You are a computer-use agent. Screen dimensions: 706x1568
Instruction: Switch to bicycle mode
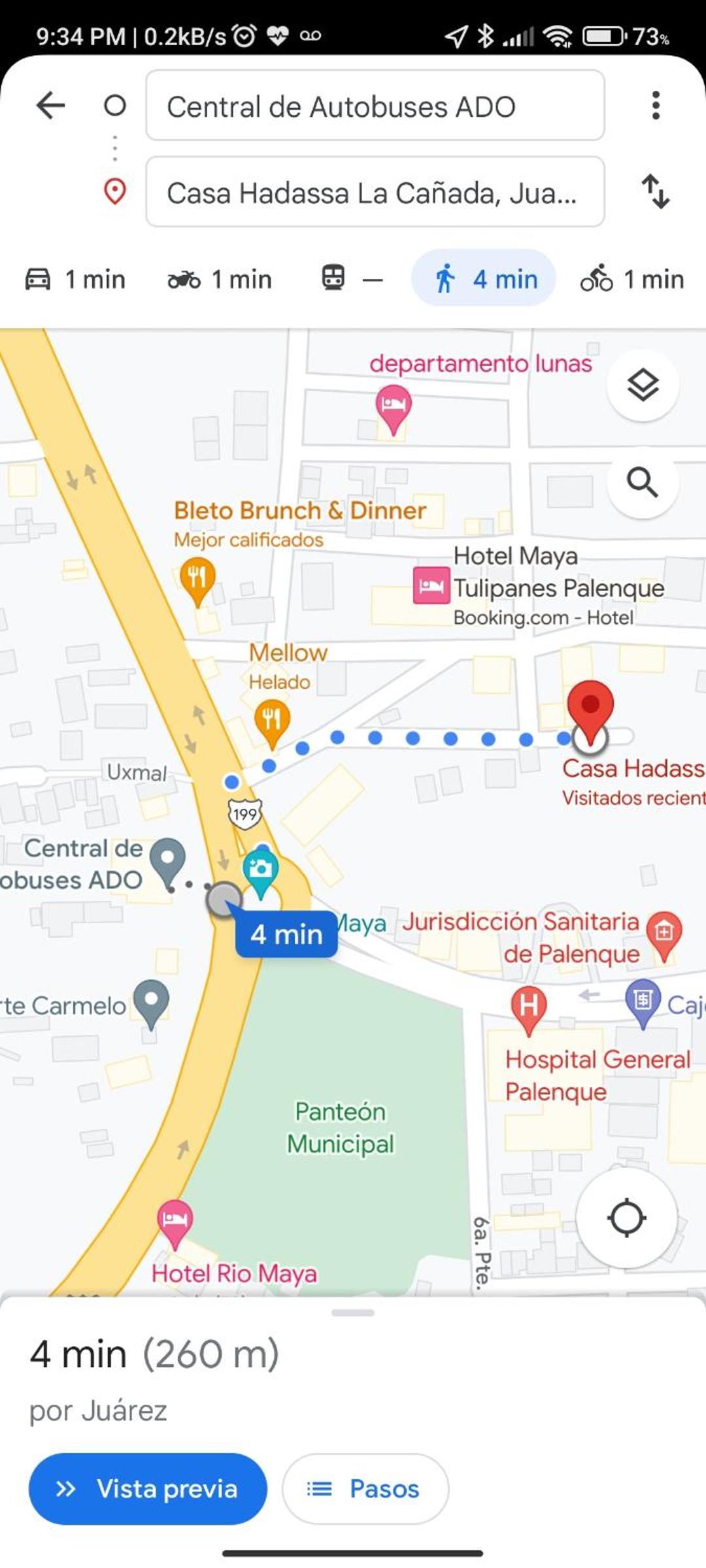(632, 279)
